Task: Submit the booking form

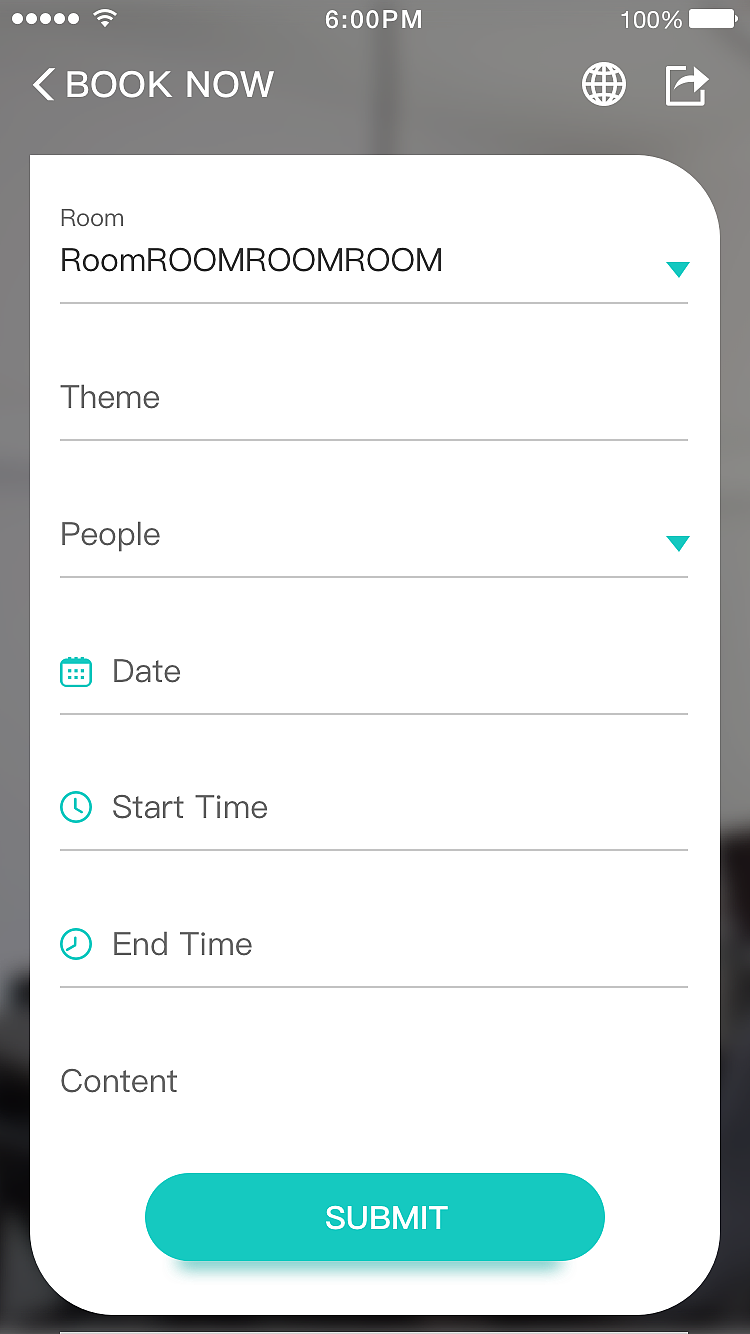Action: click(375, 1217)
